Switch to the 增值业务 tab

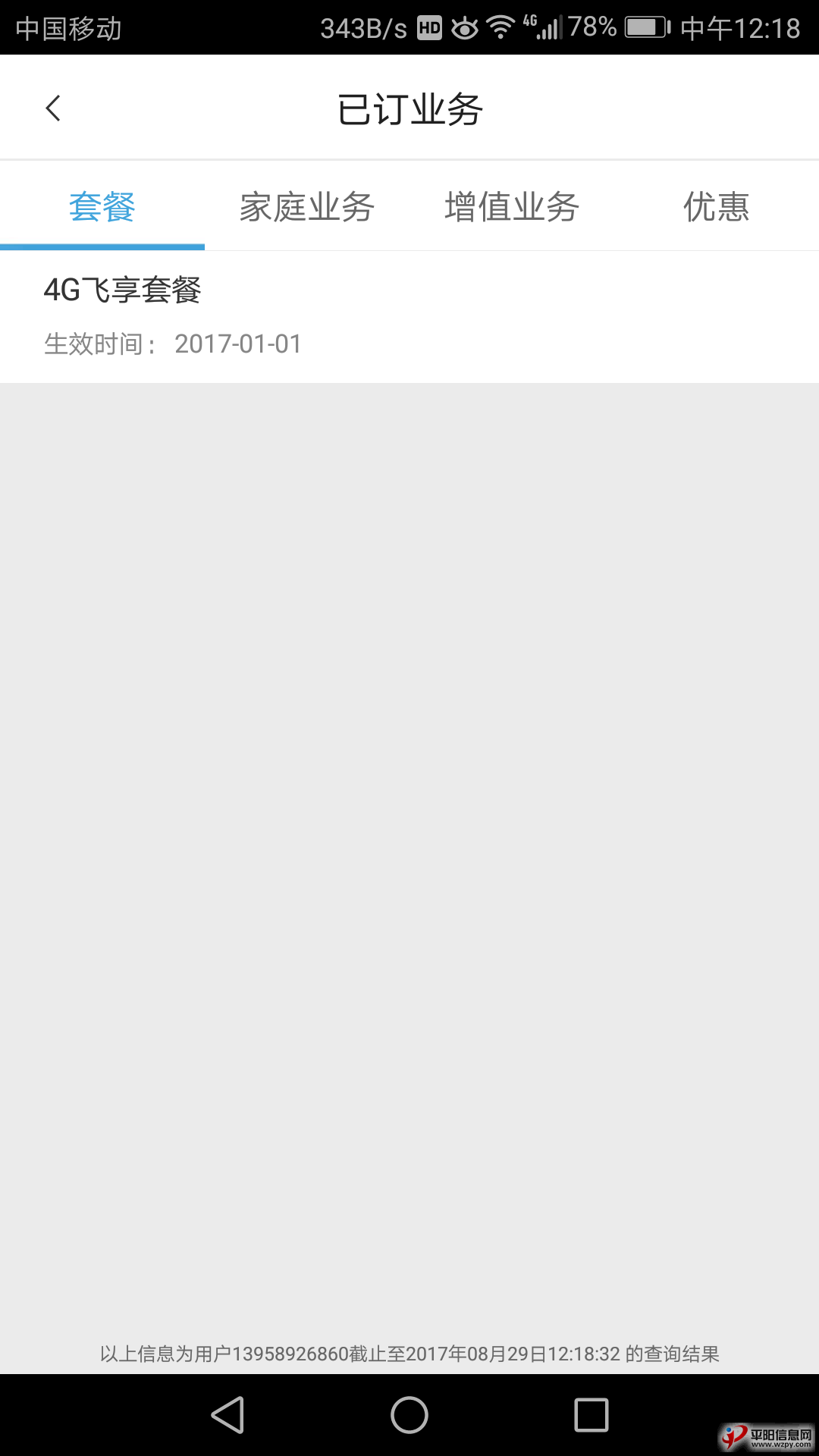[x=512, y=207]
